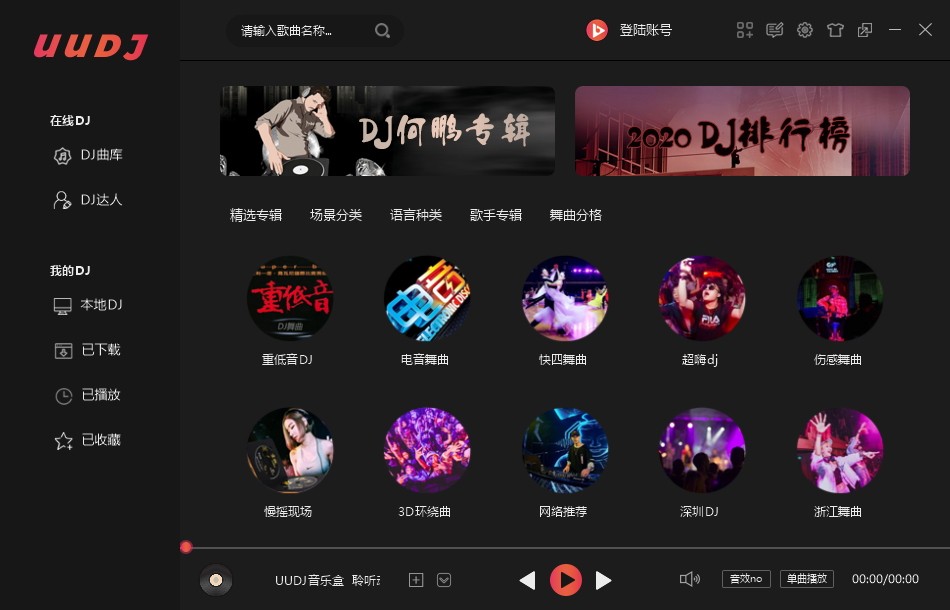Close the UUDJ window
Screen dimensions: 950x610
click(925, 30)
